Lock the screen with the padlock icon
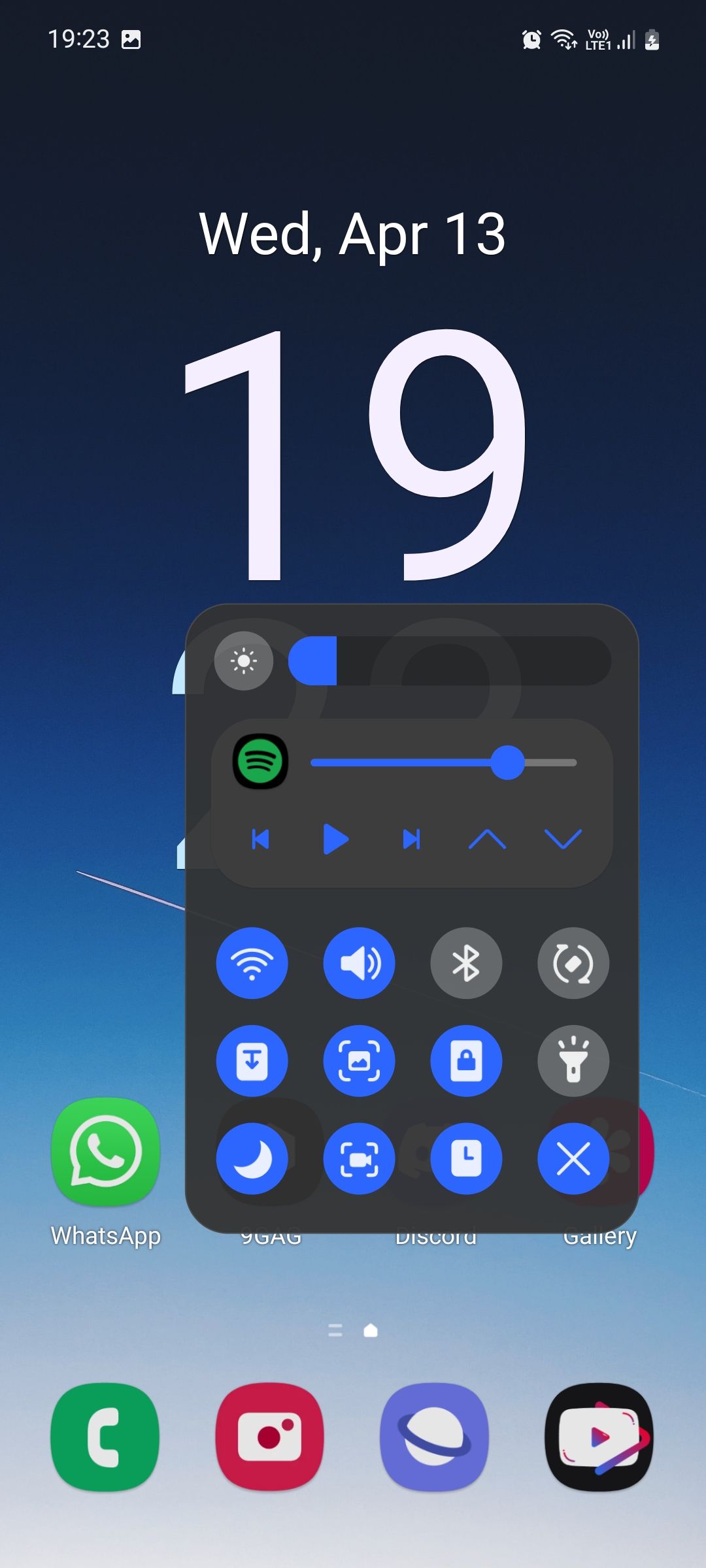Screen dimensions: 706x1568 click(466, 1060)
